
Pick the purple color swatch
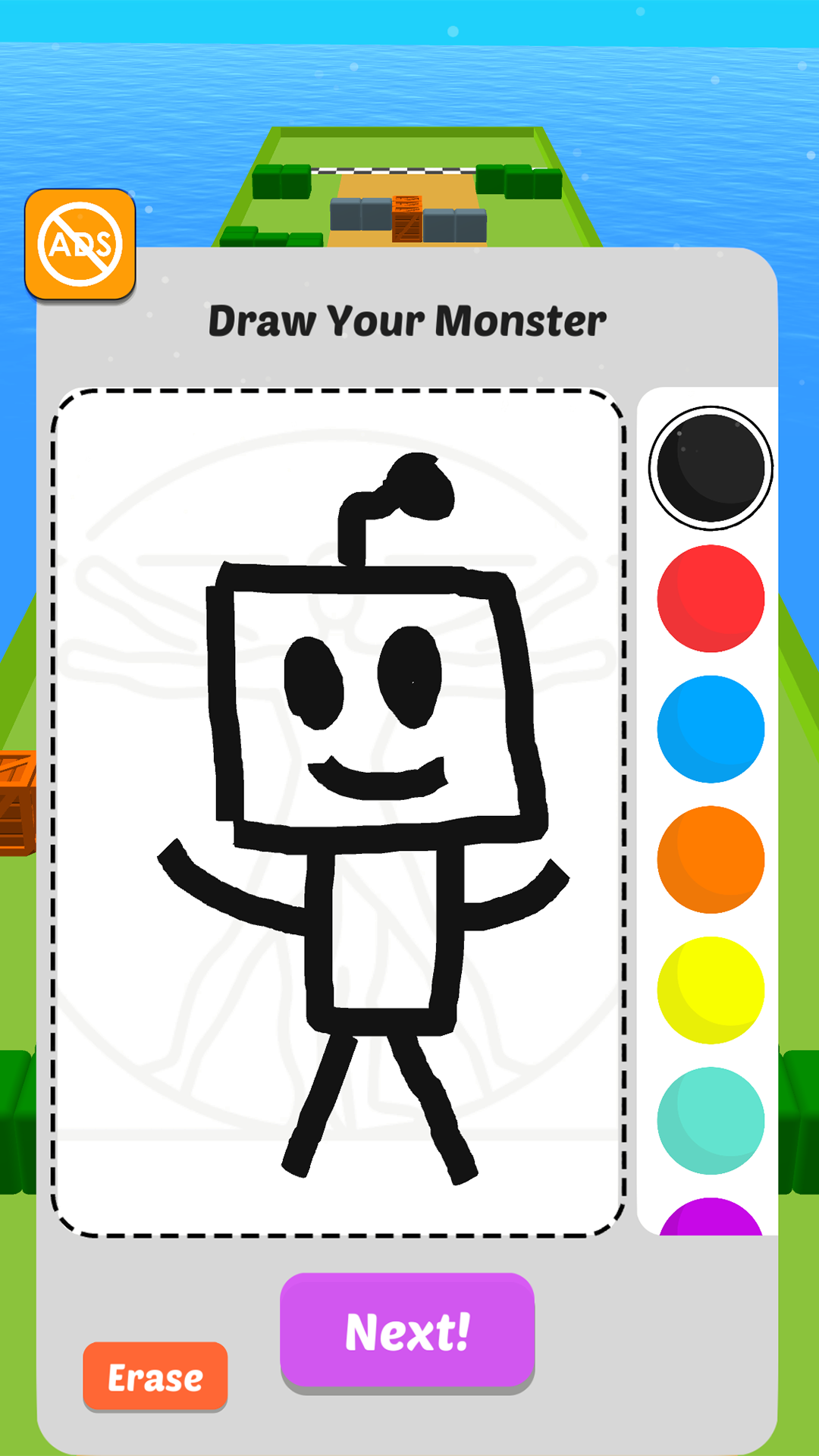[x=711, y=1219]
